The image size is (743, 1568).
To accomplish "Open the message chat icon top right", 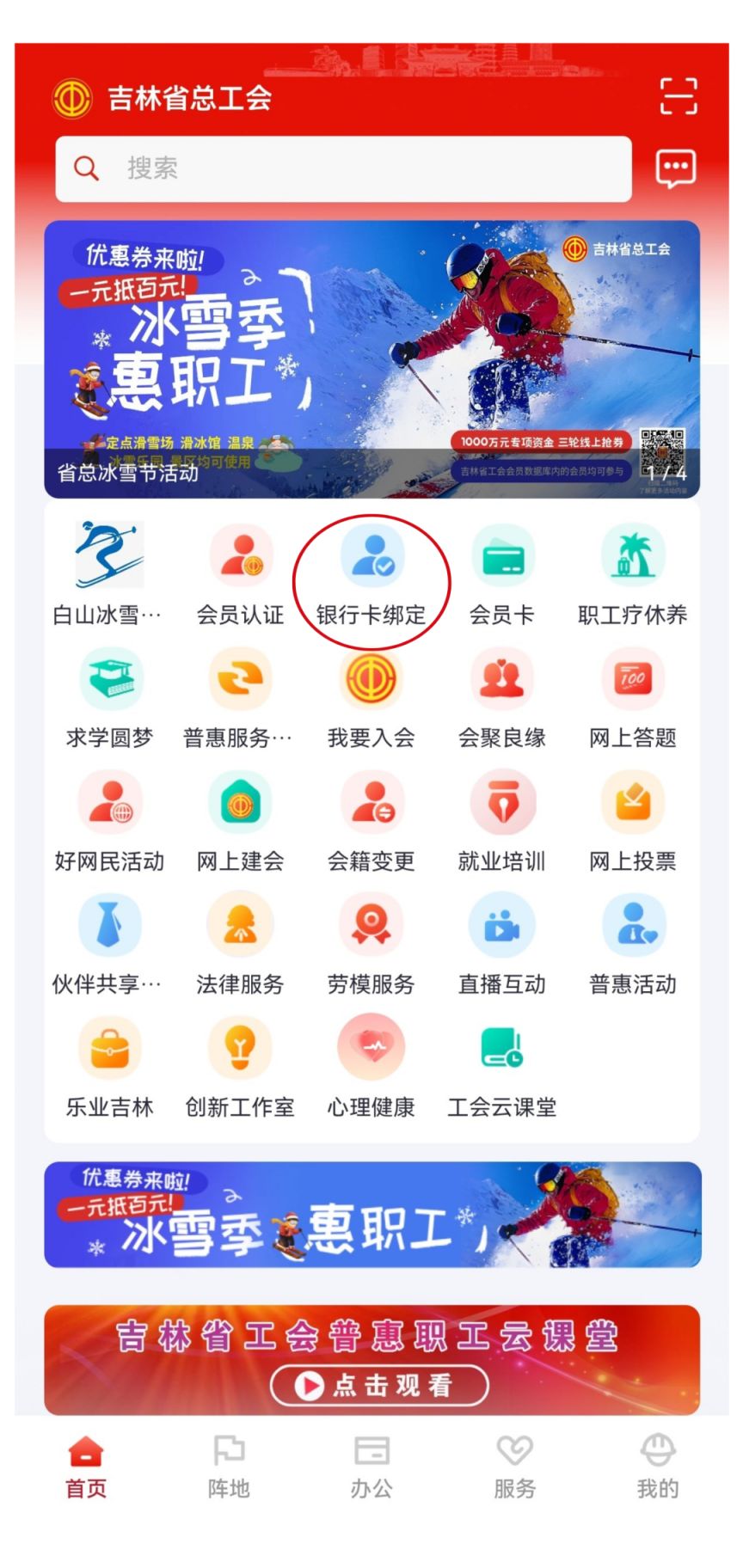I will click(x=676, y=168).
